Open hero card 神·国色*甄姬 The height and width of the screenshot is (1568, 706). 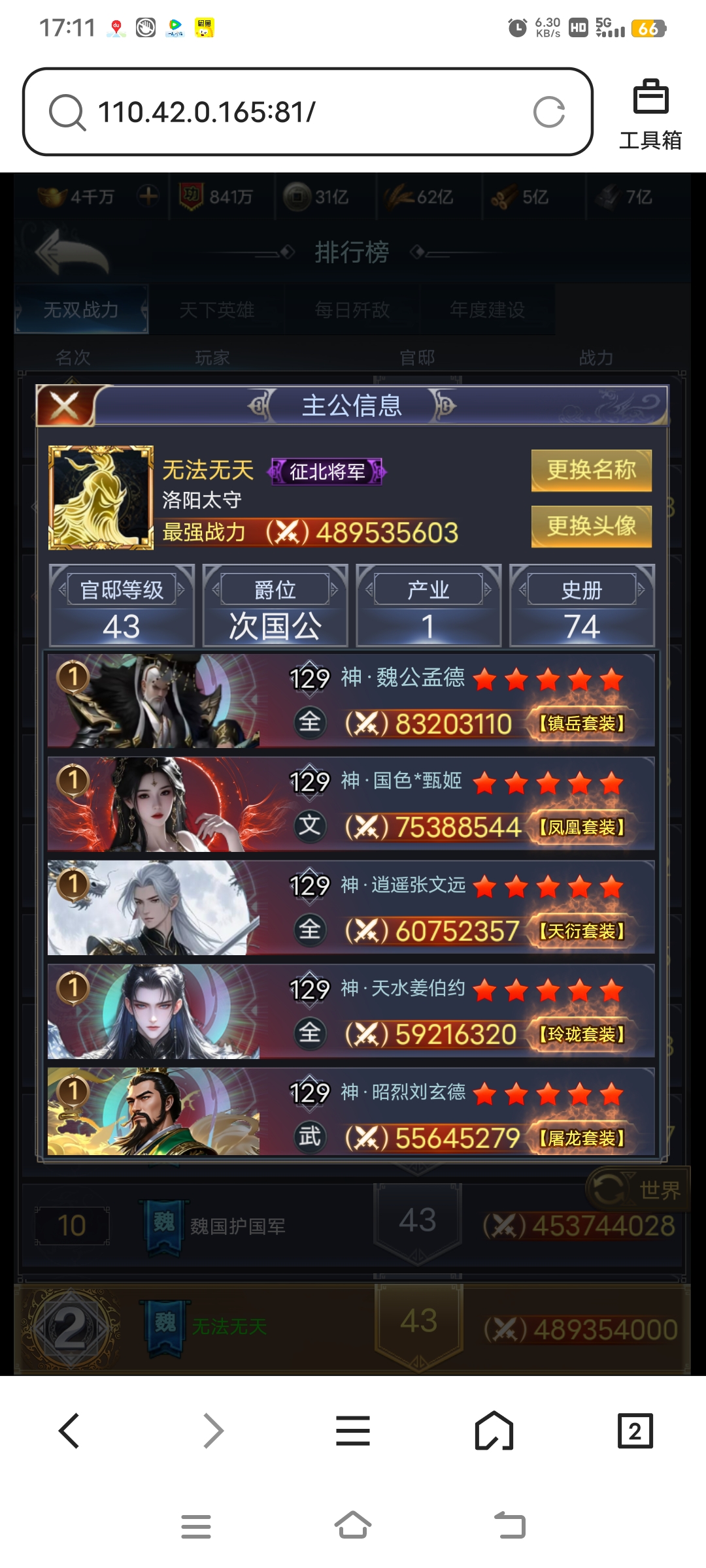tap(351, 804)
